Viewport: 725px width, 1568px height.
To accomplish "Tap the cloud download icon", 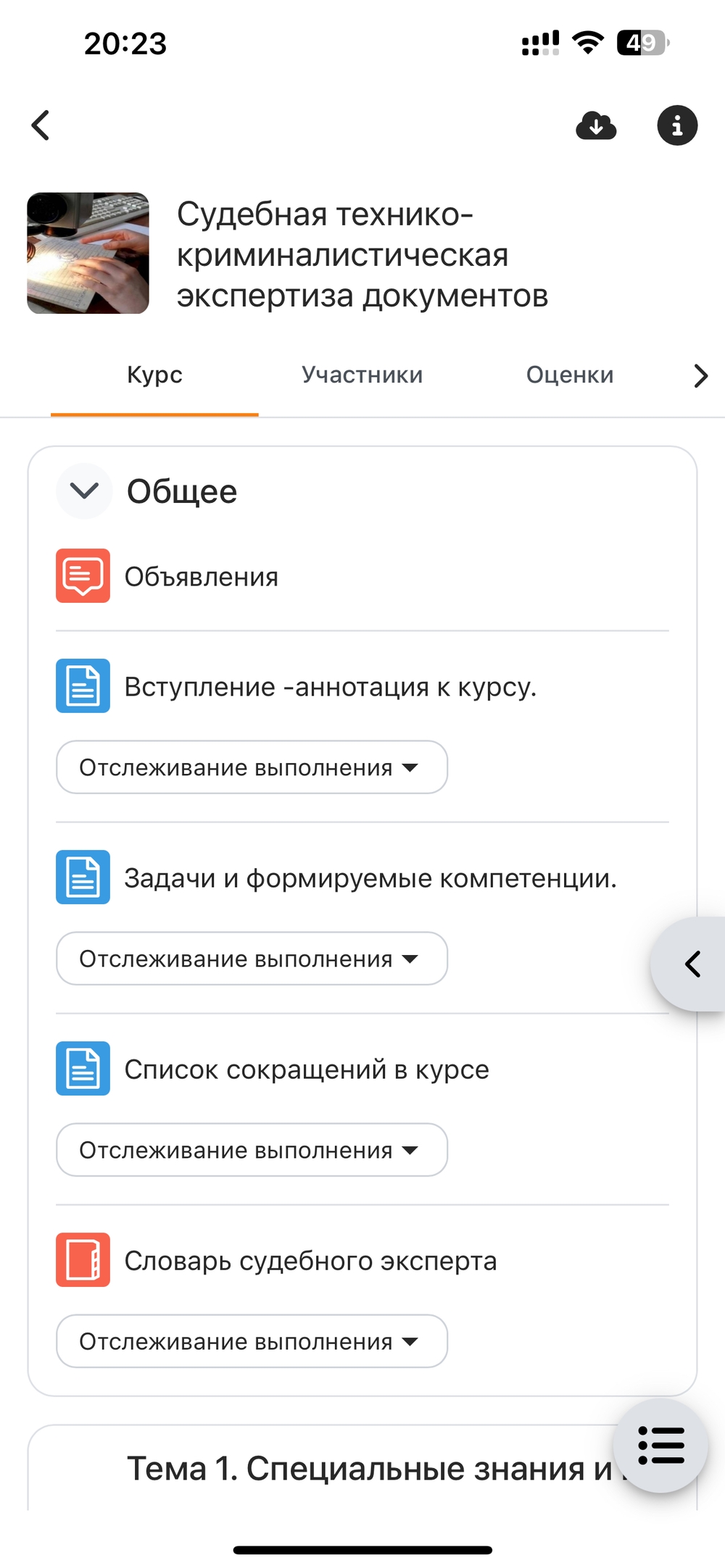I will [596, 125].
